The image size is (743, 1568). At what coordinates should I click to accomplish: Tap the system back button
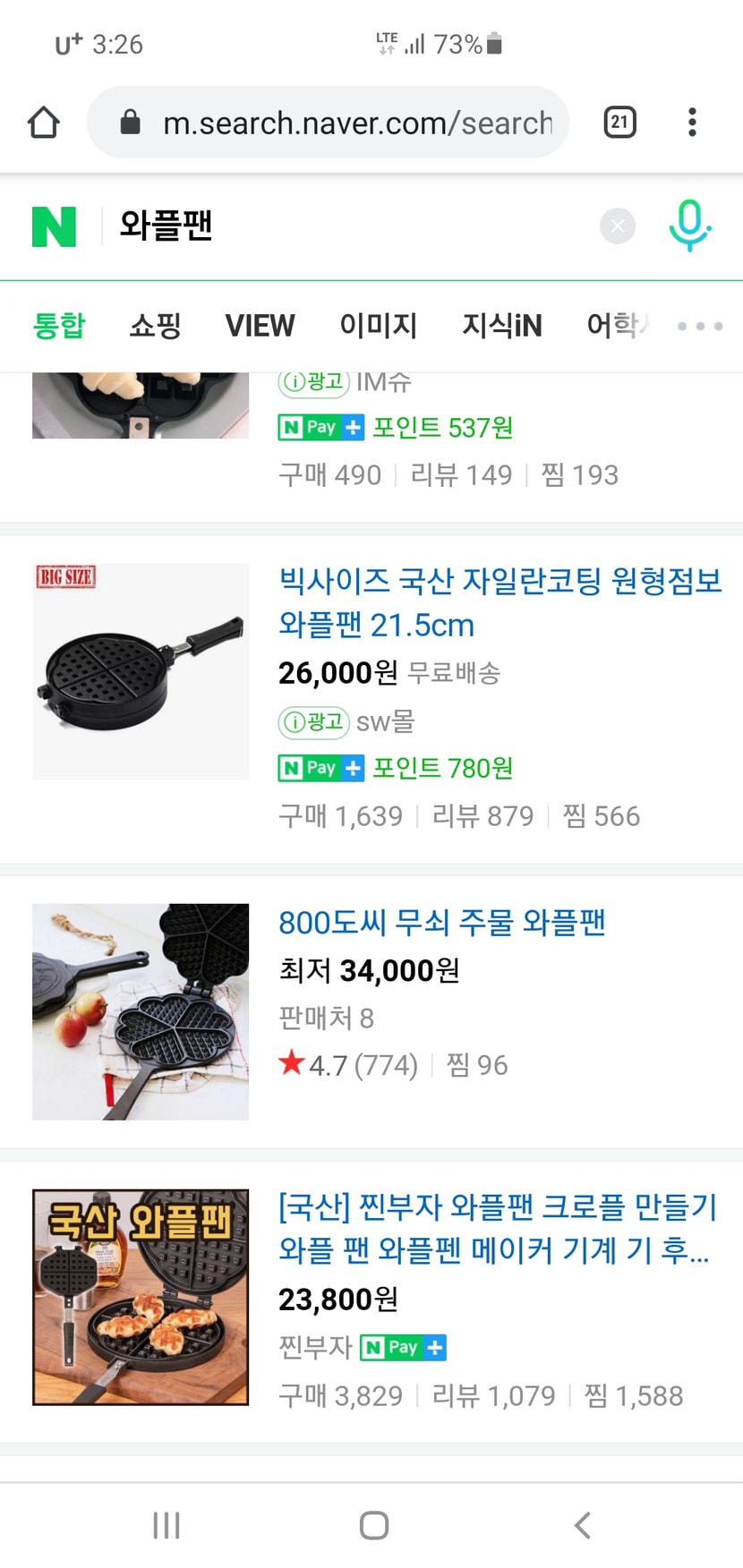click(x=583, y=1525)
